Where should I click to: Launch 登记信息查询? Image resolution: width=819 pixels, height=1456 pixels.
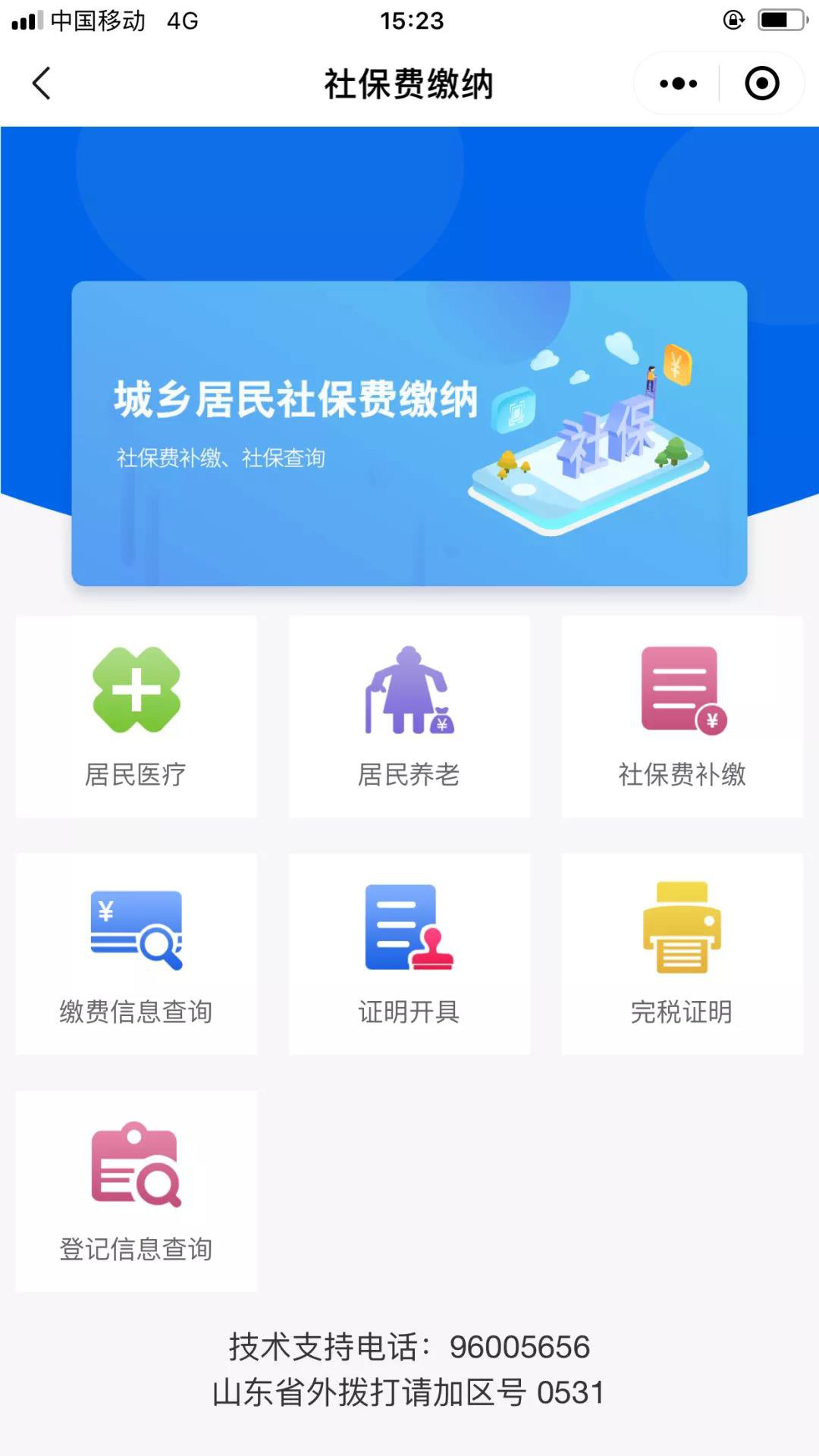[136, 1191]
